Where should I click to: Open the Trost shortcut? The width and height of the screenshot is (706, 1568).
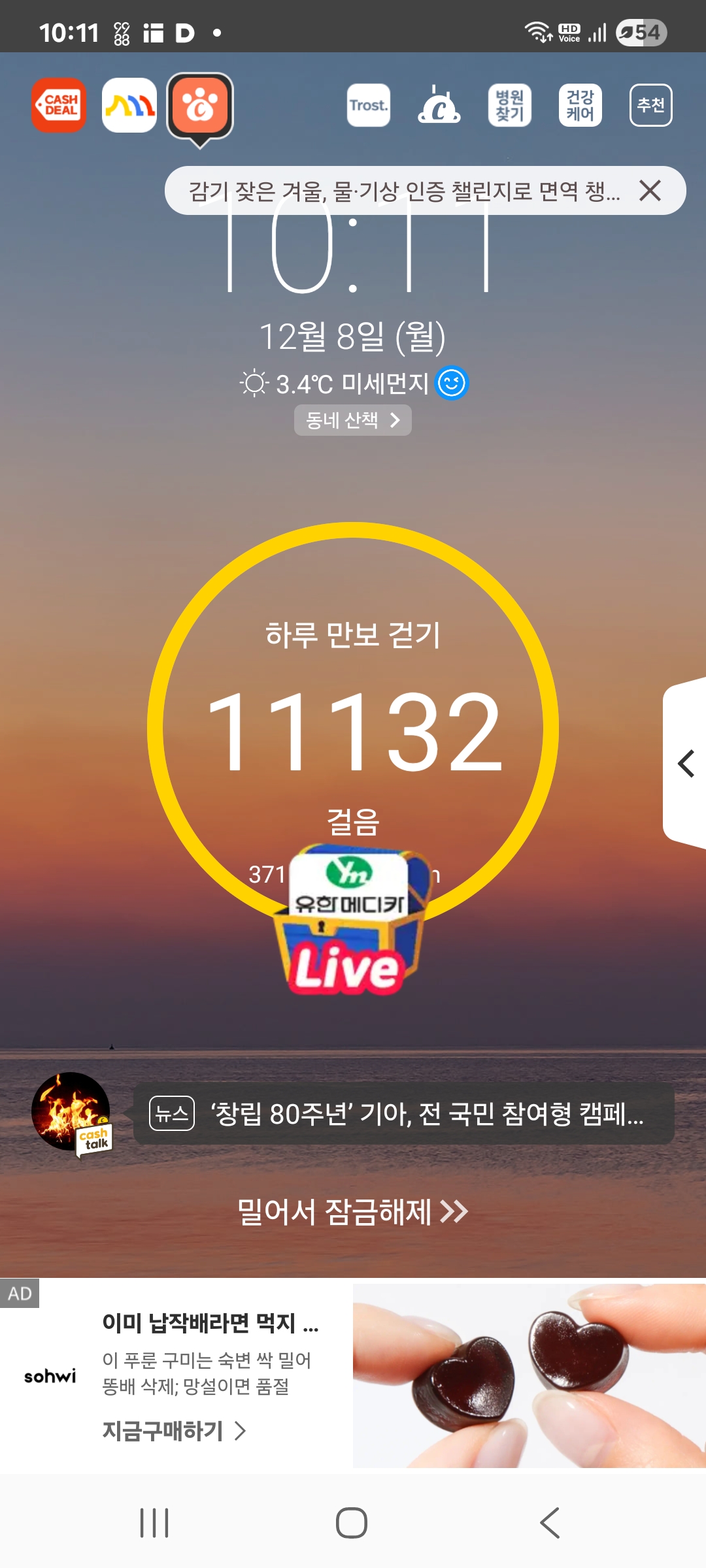pyautogui.click(x=368, y=105)
